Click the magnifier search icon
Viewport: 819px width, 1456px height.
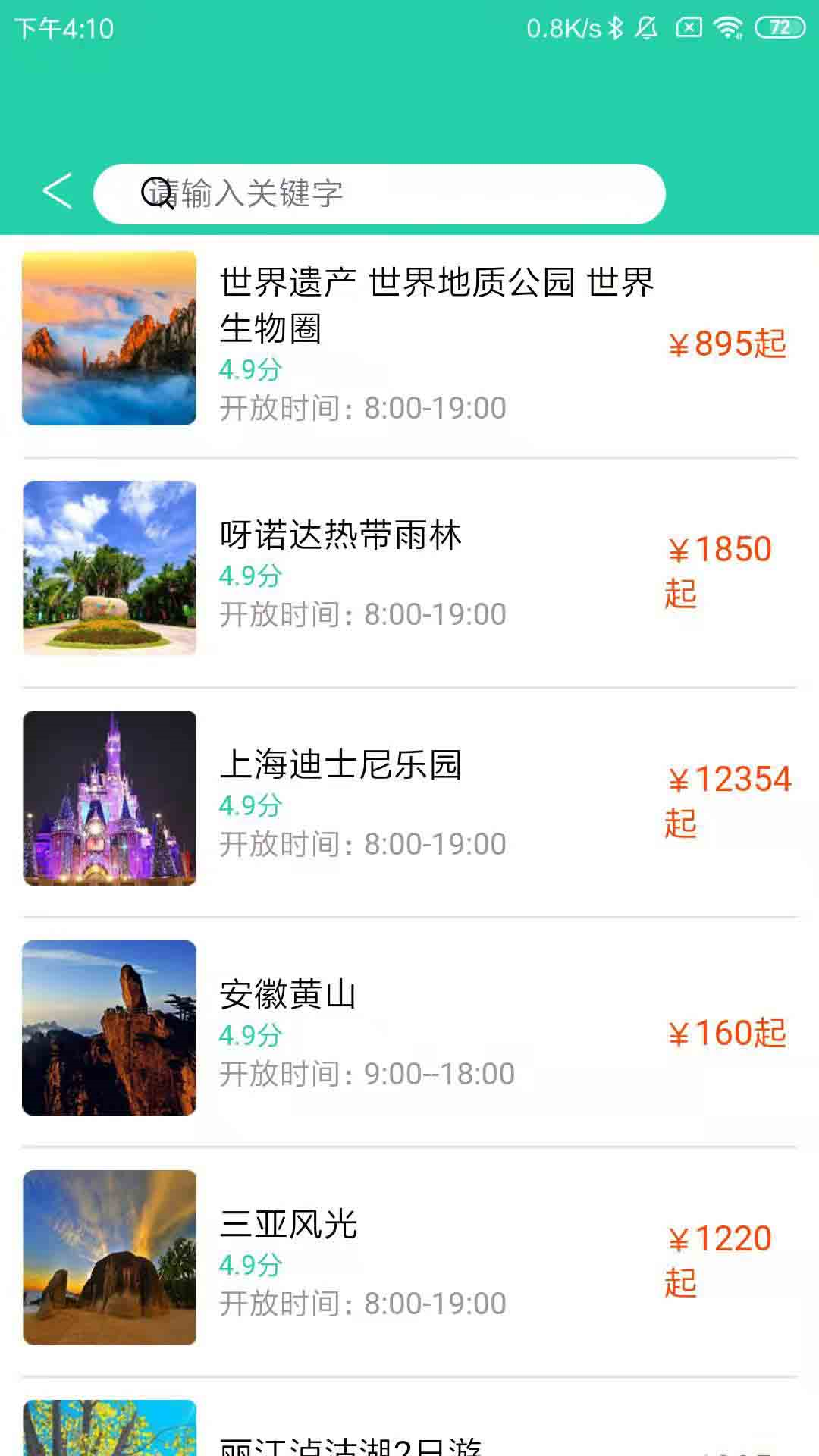pyautogui.click(x=157, y=193)
